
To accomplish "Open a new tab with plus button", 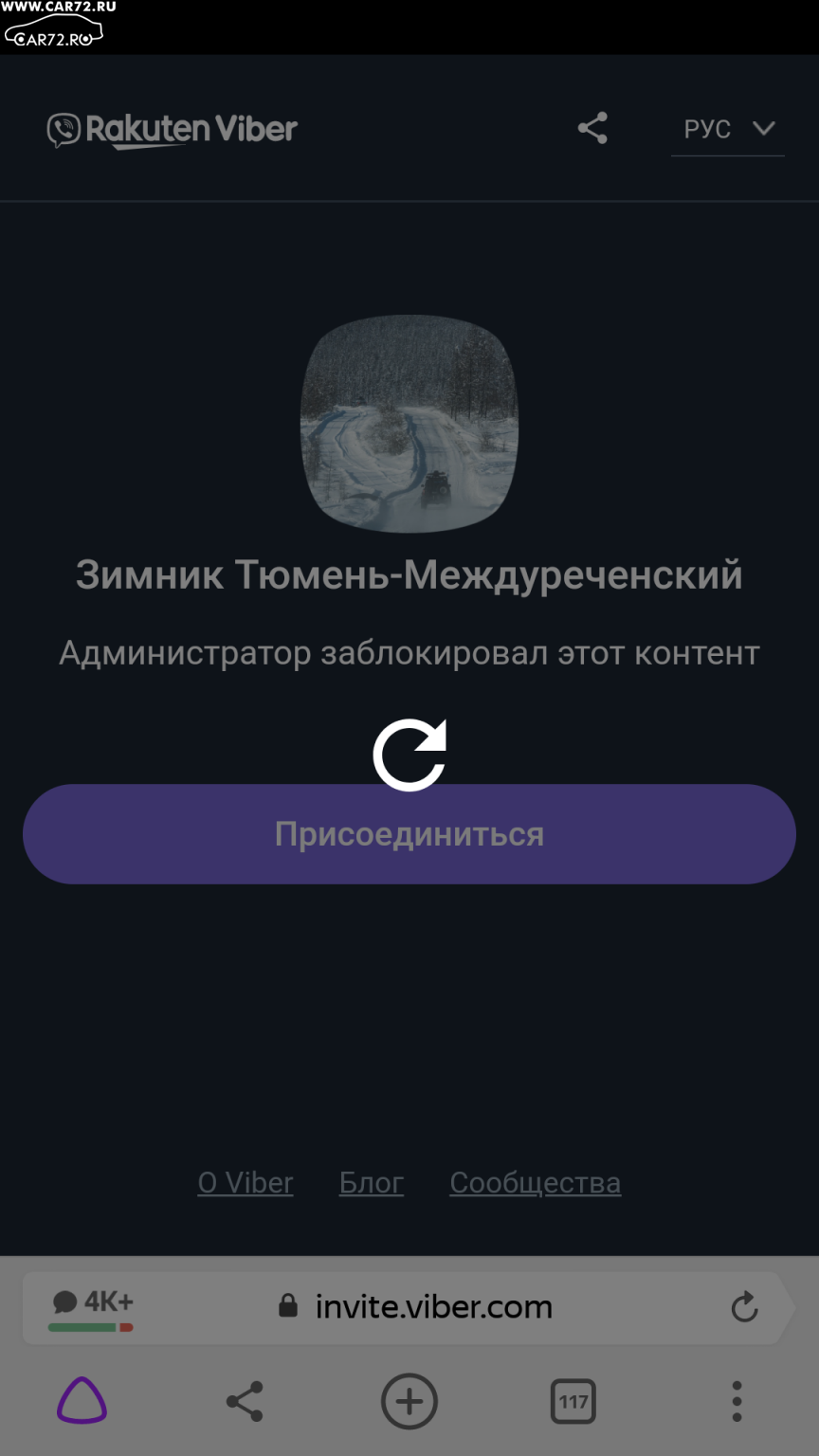I will (409, 1401).
